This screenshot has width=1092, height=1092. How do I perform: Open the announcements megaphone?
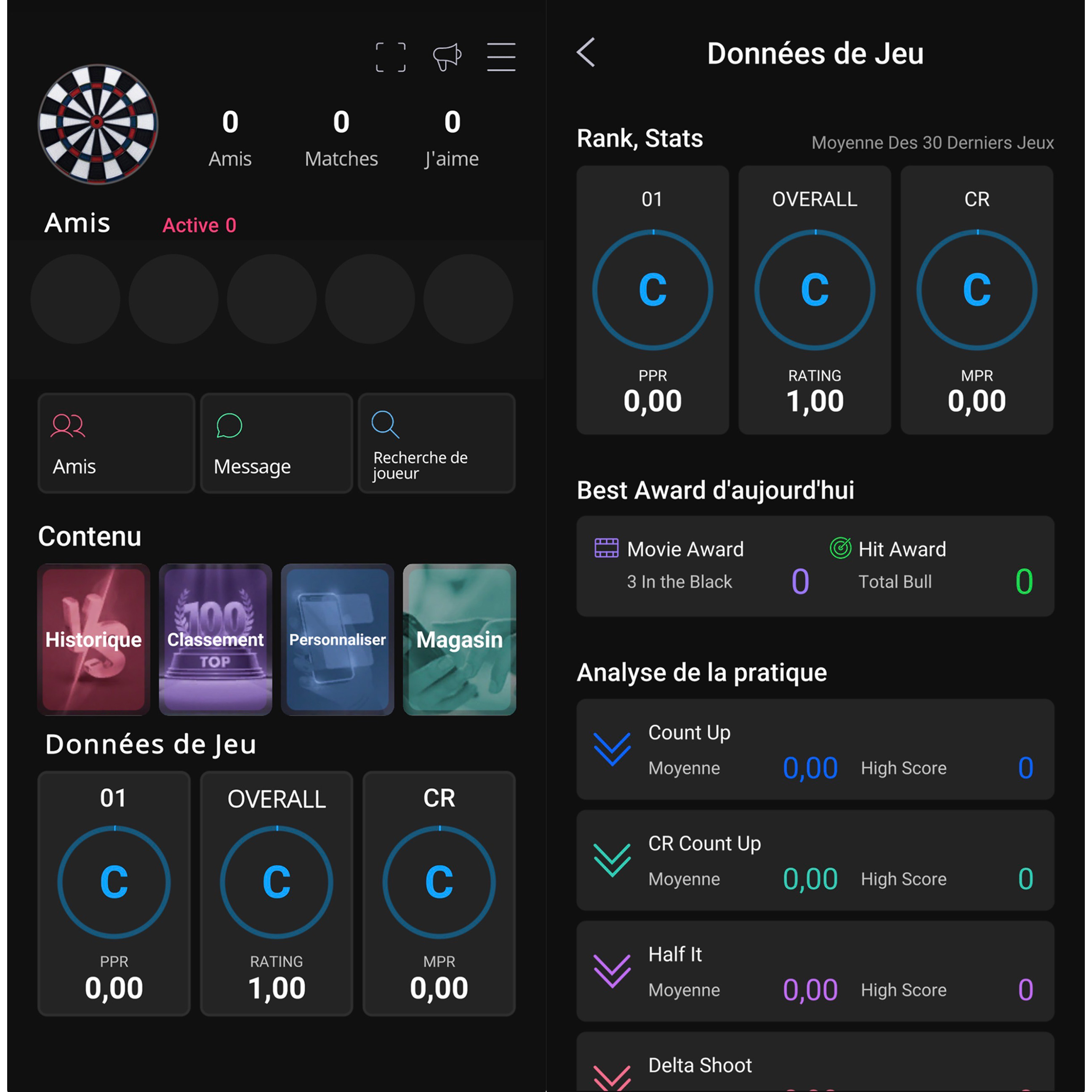click(x=447, y=57)
